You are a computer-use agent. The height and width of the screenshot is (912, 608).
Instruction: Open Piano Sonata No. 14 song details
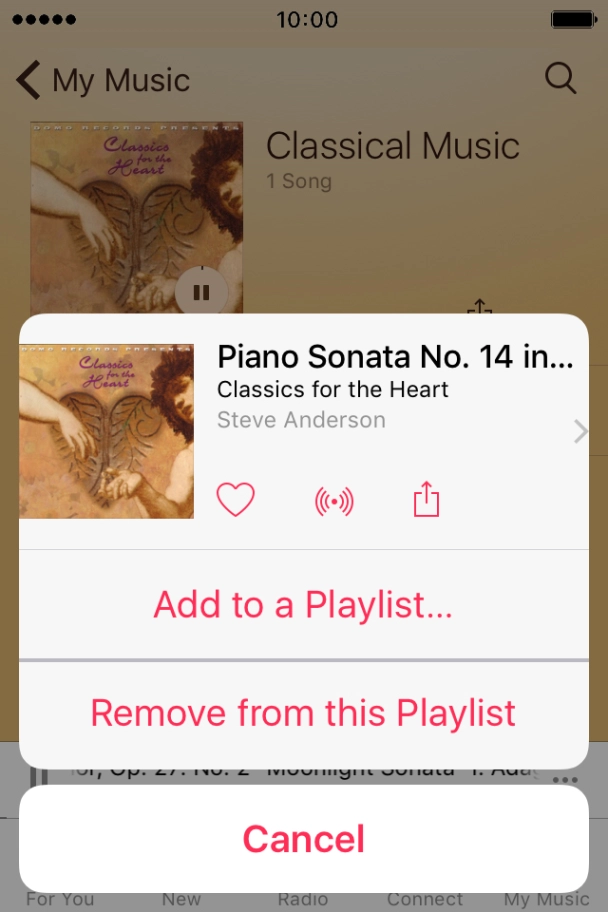[x=579, y=431]
